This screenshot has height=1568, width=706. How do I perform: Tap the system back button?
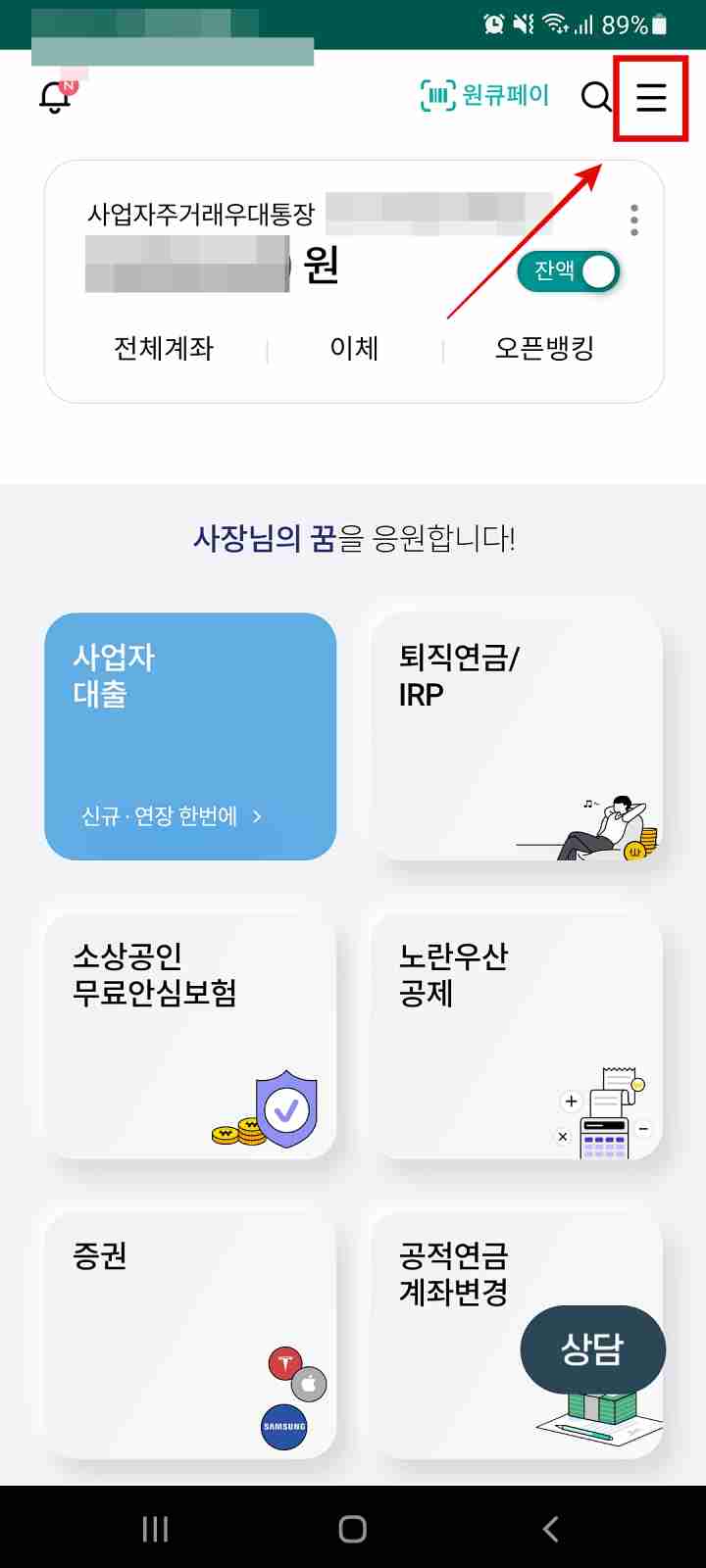tap(551, 1529)
